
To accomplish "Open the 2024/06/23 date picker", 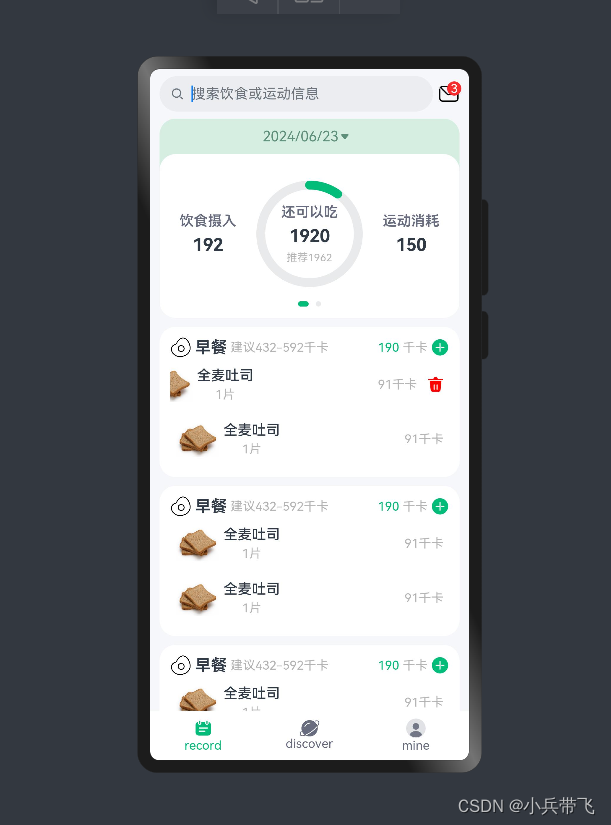I will tap(306, 136).
